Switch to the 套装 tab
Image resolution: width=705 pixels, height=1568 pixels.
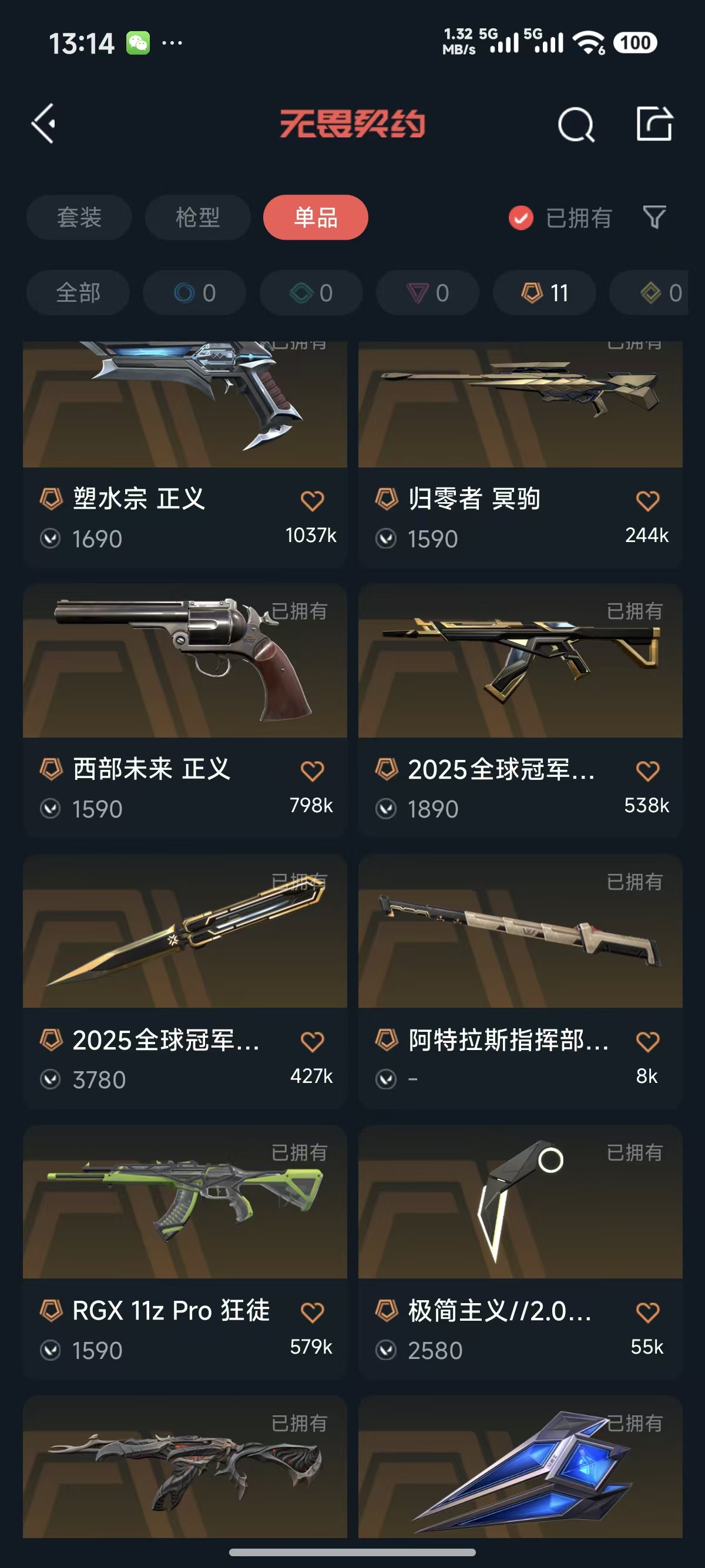pyautogui.click(x=79, y=217)
